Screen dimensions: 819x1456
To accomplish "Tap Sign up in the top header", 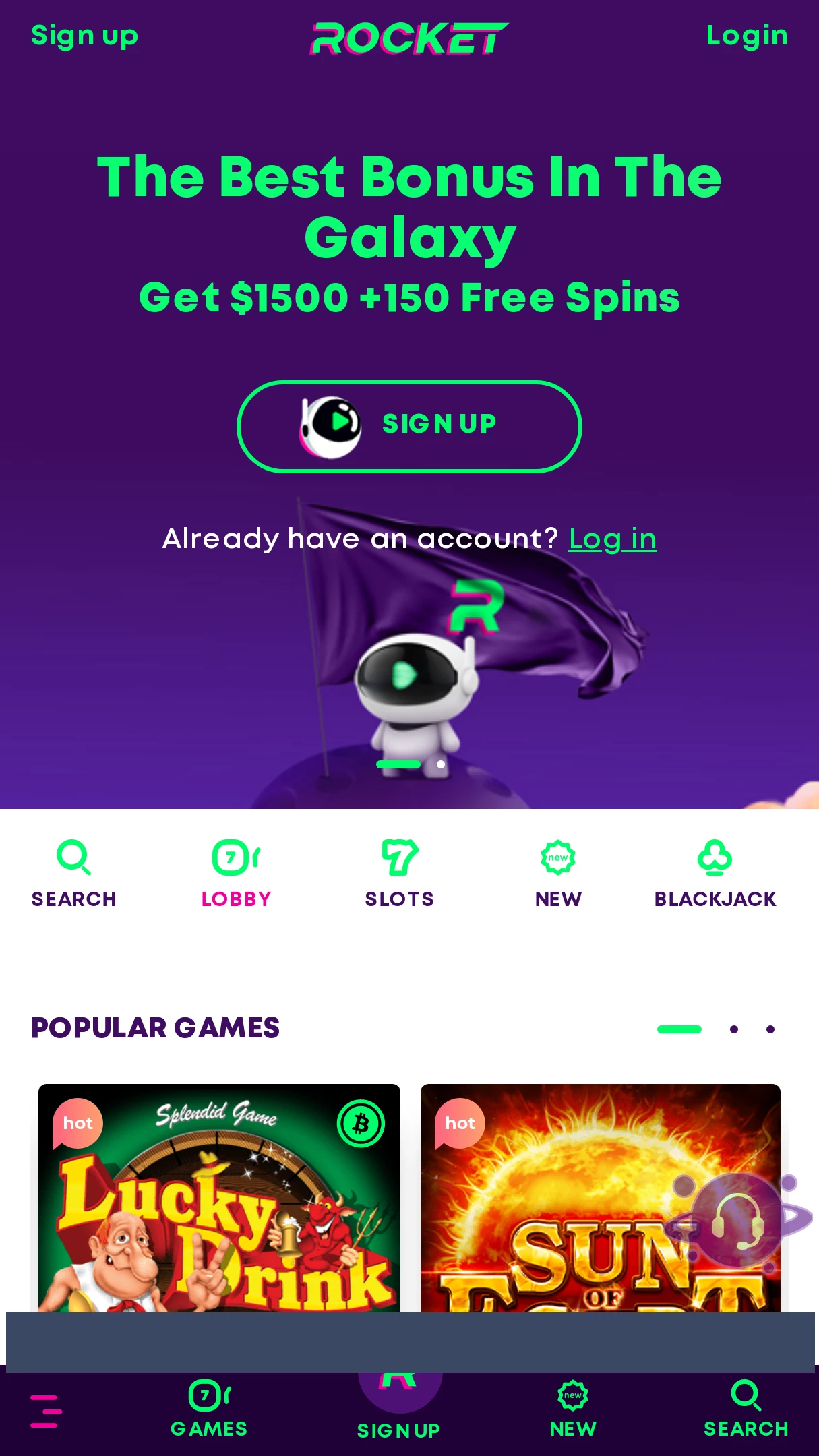I will tap(84, 36).
